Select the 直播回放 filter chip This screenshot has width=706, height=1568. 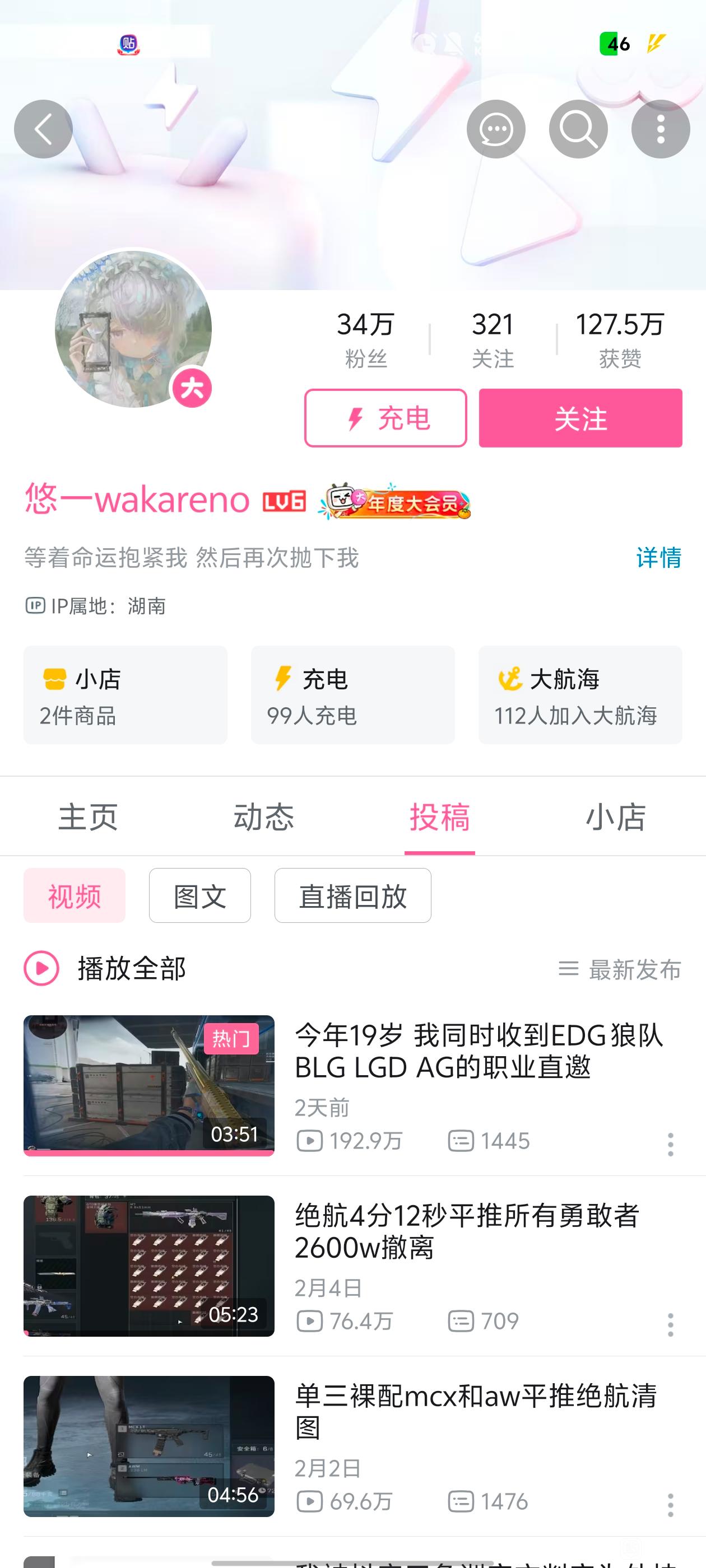352,895
